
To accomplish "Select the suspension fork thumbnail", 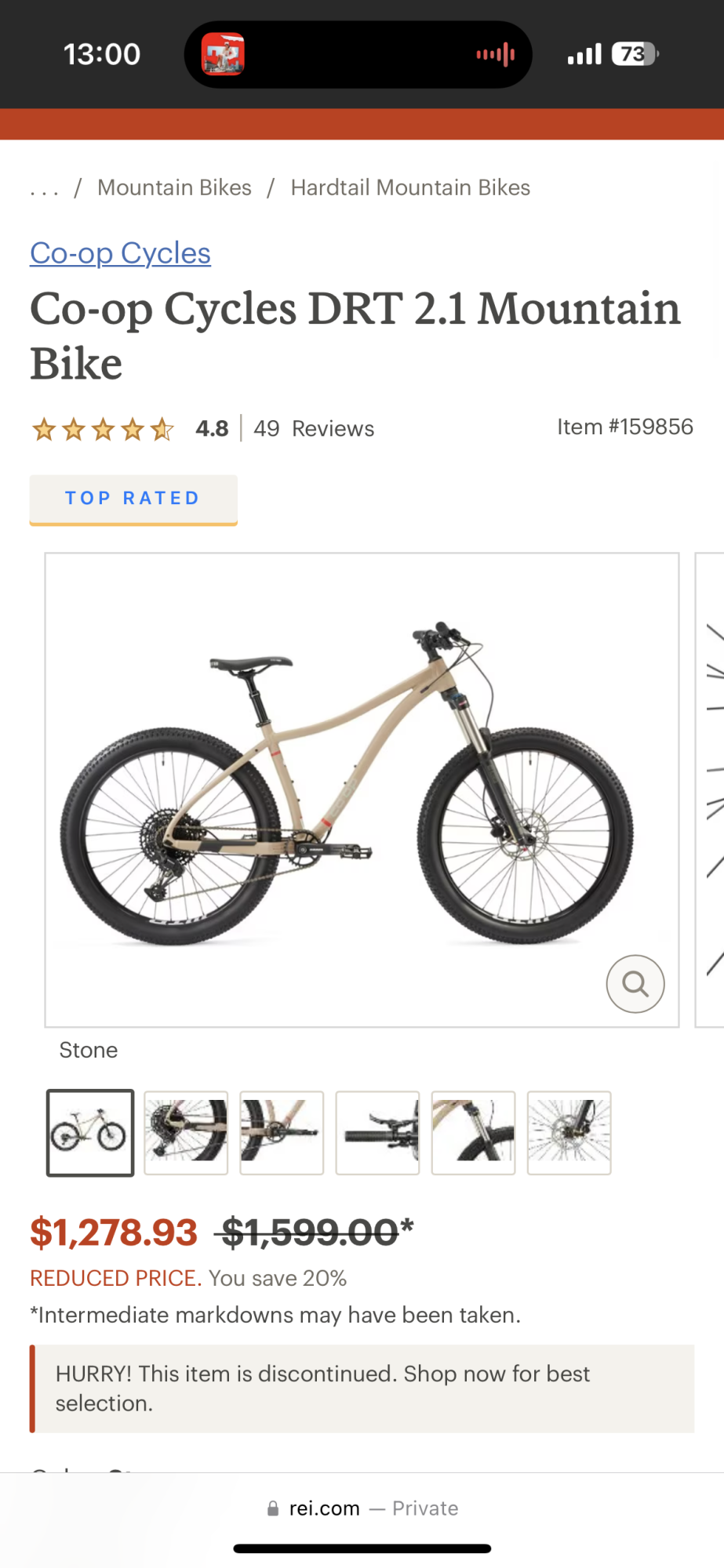I will [x=473, y=1133].
